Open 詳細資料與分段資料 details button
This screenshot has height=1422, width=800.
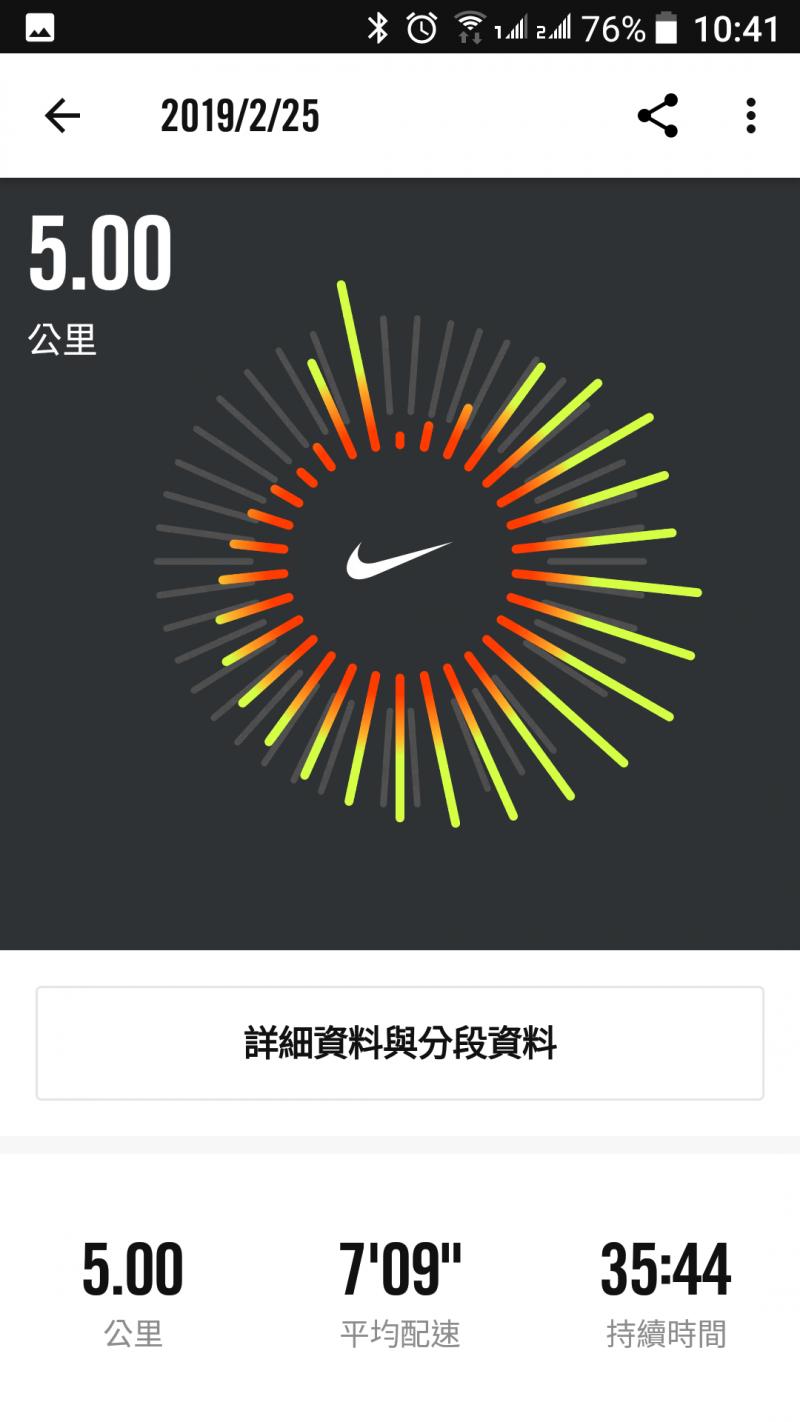pos(400,1043)
